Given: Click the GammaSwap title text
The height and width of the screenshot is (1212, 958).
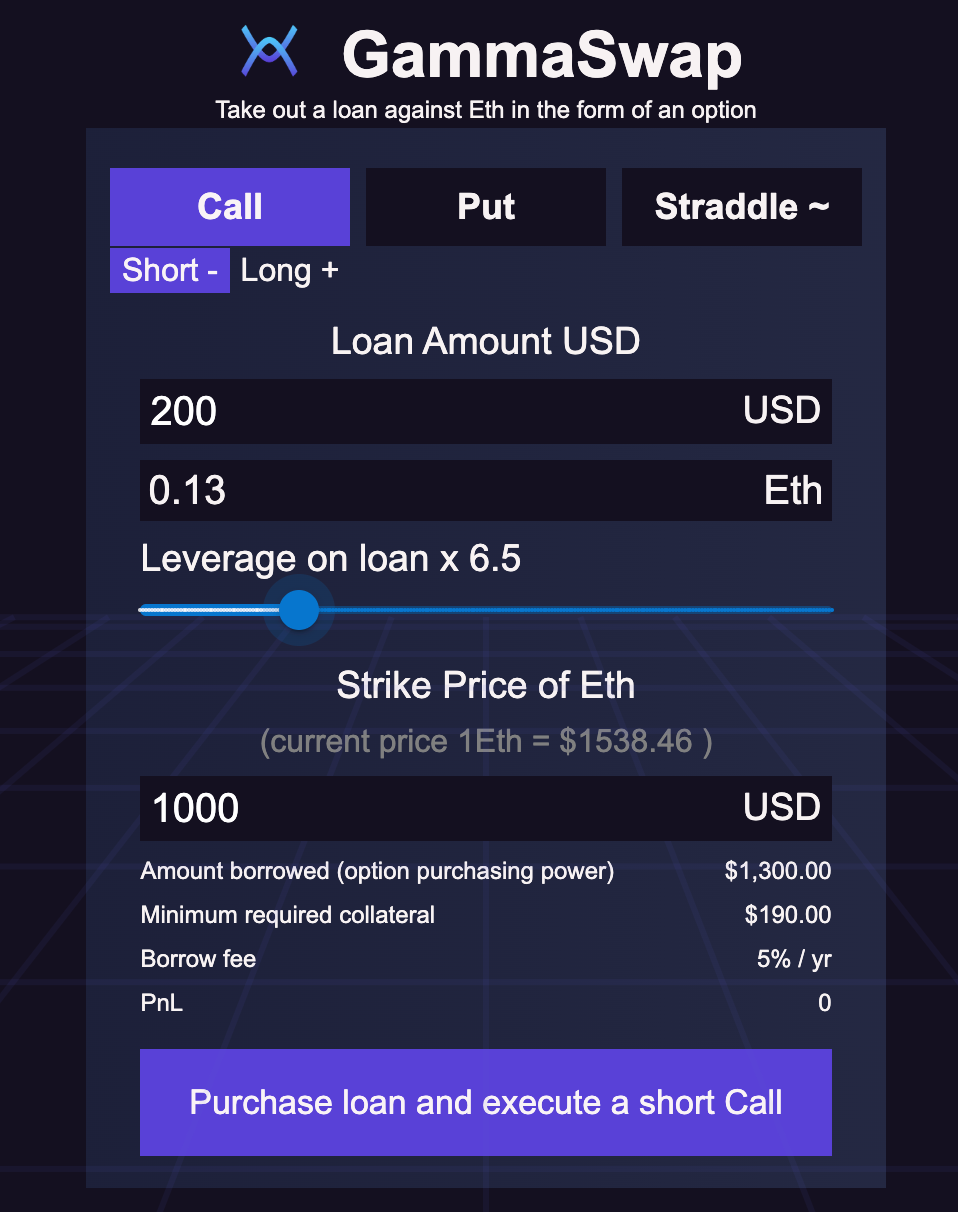Looking at the screenshot, I should [x=541, y=57].
